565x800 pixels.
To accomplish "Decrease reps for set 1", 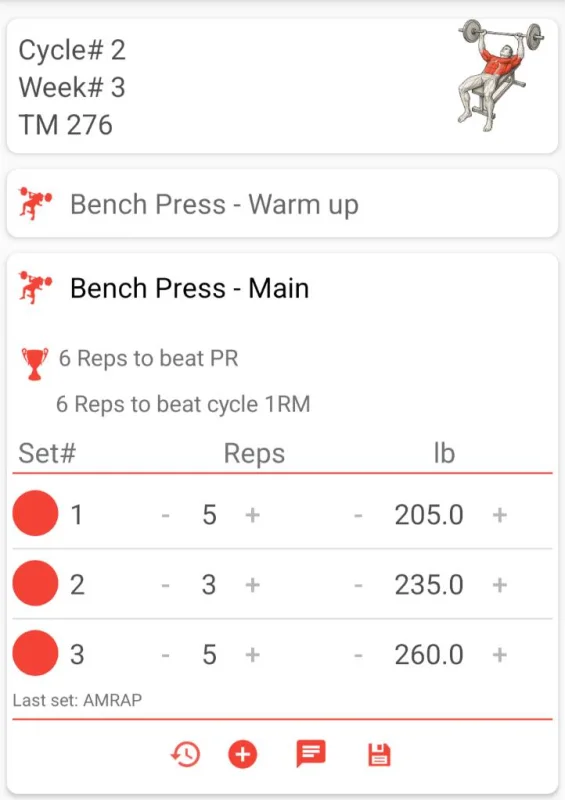I will click(x=165, y=515).
